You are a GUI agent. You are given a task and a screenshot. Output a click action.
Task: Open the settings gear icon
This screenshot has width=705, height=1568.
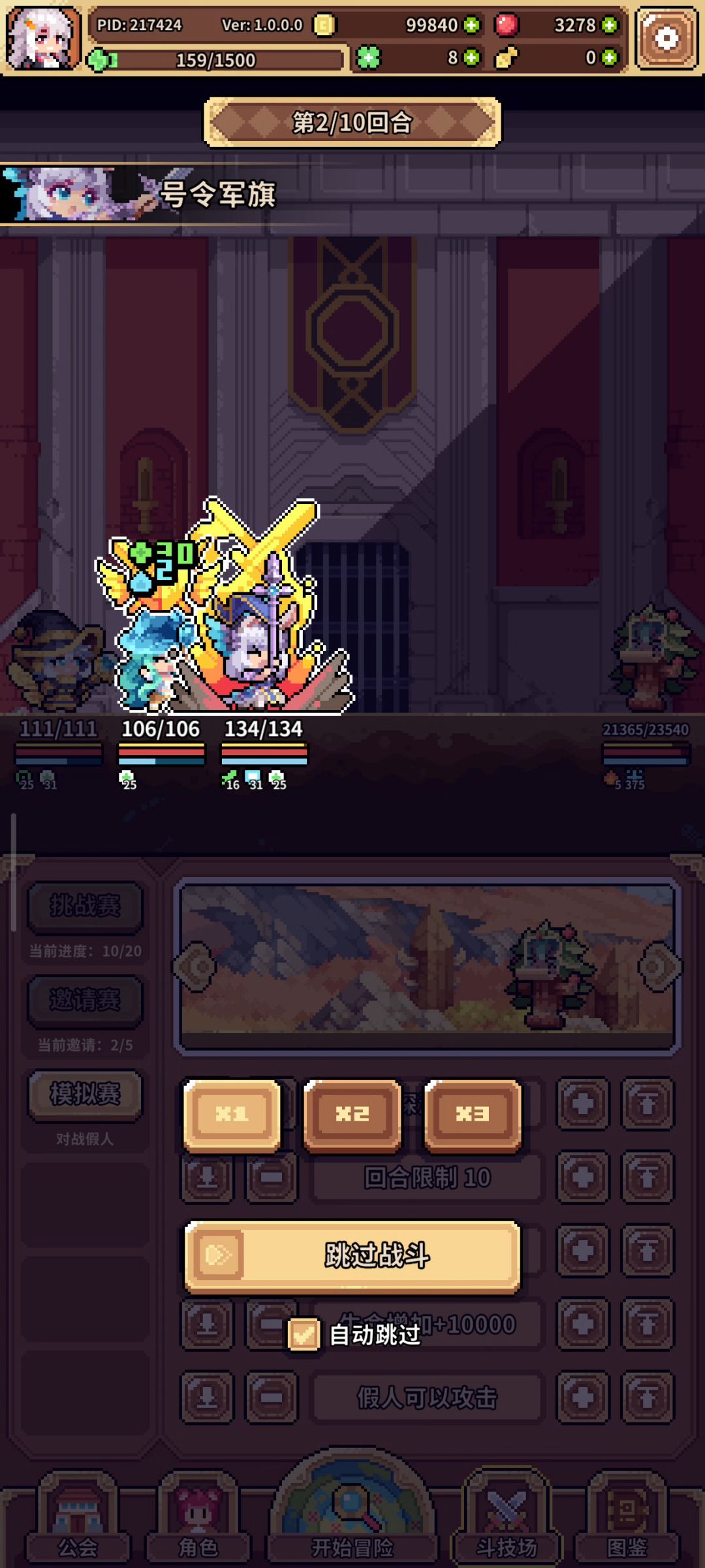point(666,39)
